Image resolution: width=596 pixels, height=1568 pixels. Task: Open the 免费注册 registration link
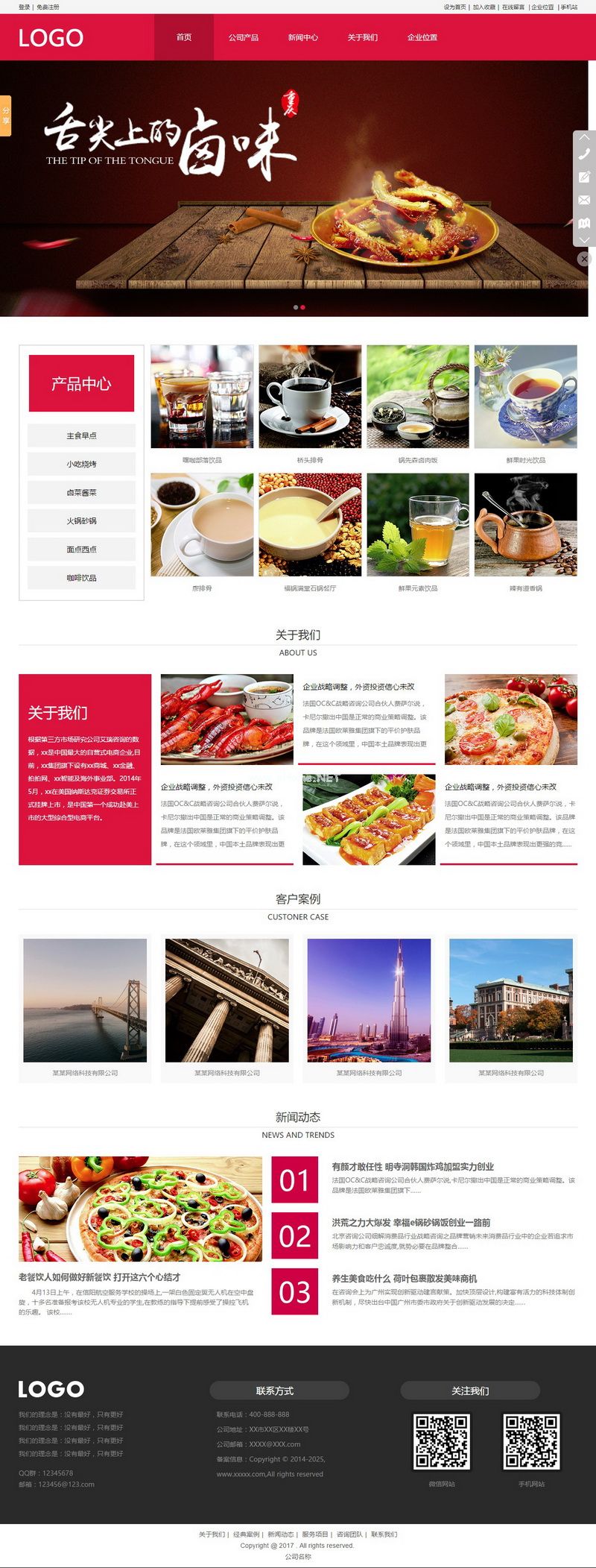tap(48, 7)
